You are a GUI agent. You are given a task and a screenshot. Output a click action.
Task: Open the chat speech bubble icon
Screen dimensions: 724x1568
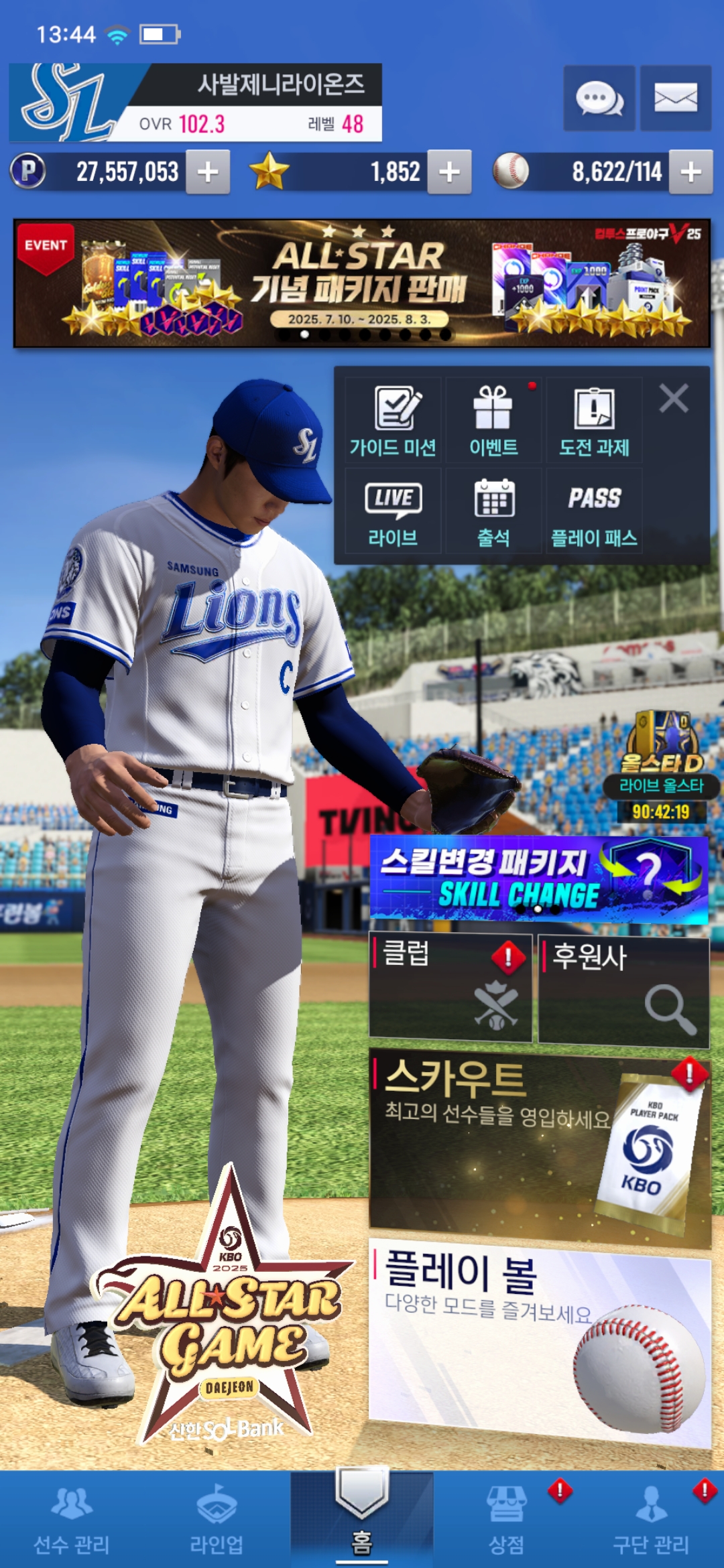(599, 98)
